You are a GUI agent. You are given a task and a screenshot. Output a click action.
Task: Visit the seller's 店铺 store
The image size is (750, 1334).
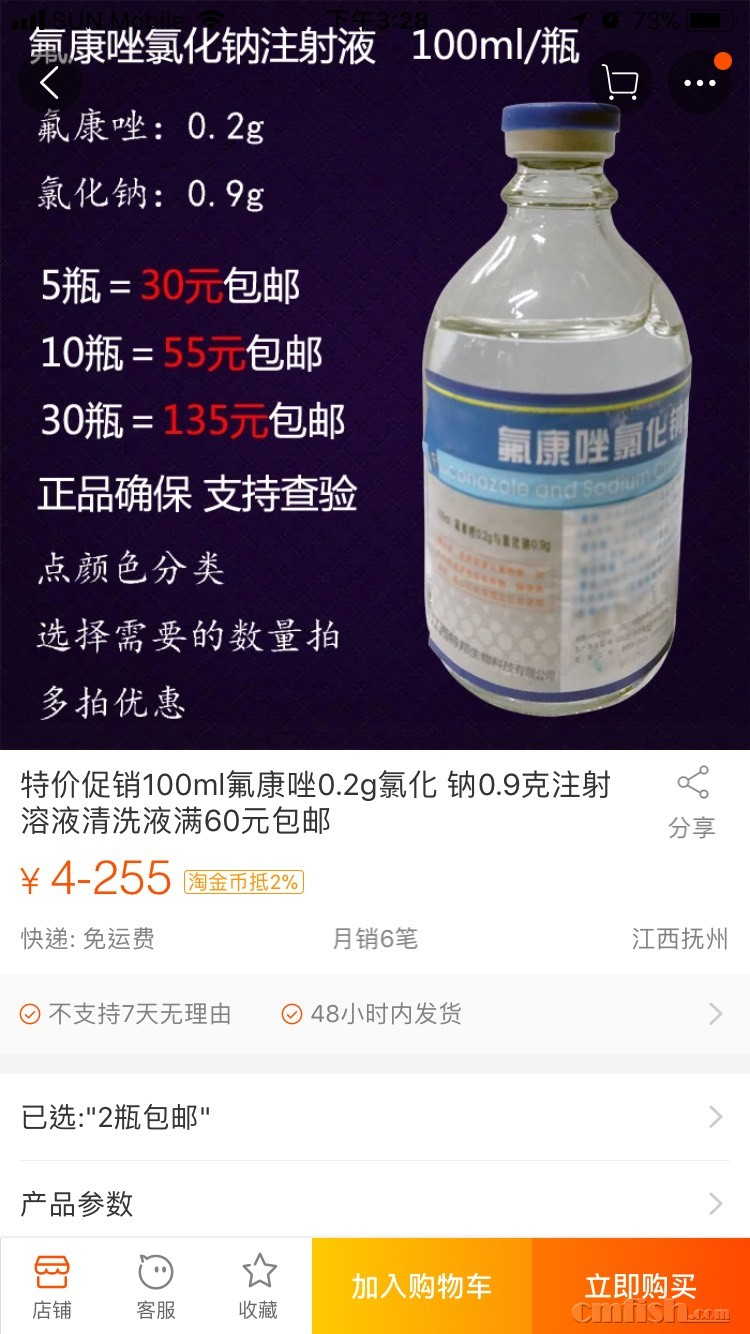(52, 1285)
